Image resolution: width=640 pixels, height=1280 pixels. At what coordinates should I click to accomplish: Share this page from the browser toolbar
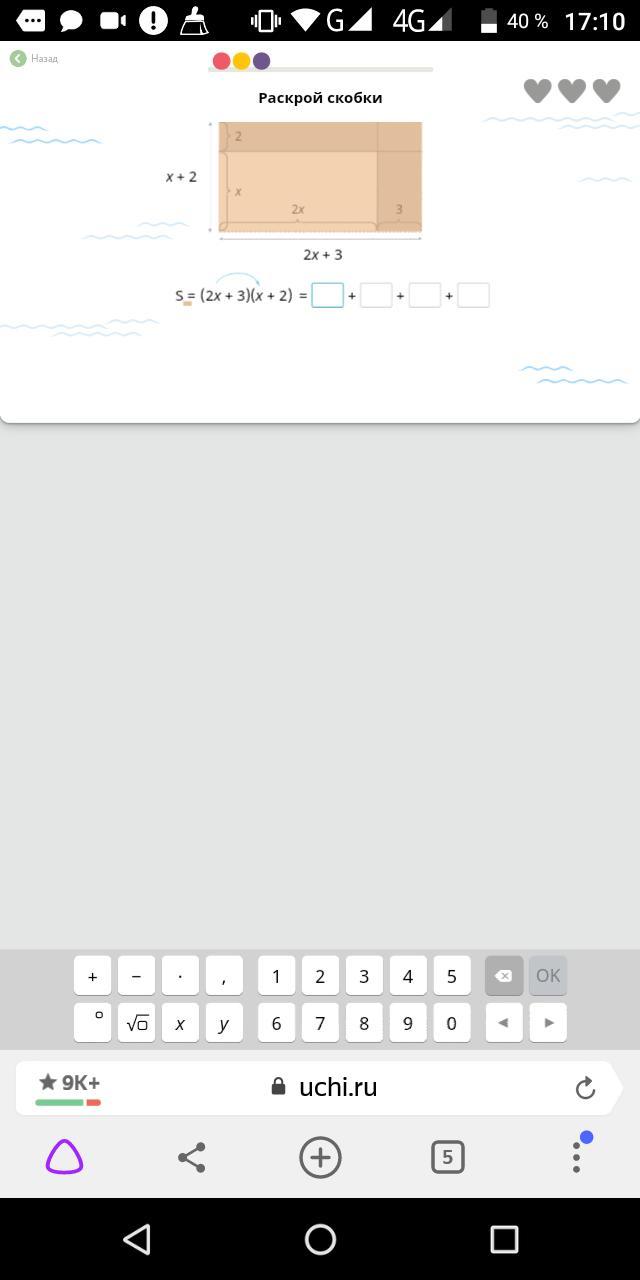pyautogui.click(x=191, y=1157)
